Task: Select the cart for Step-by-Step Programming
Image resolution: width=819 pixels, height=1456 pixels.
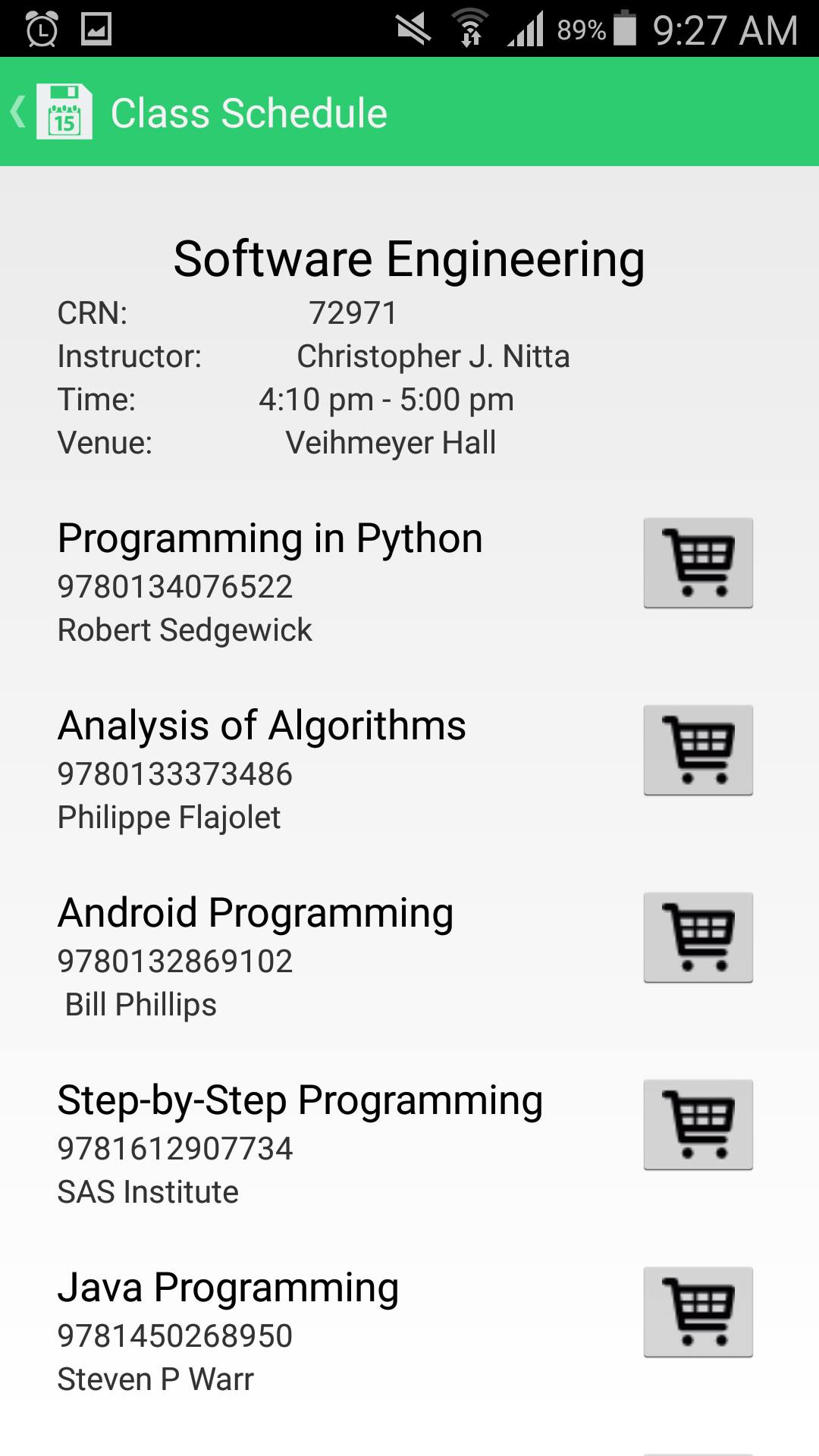Action: pyautogui.click(x=698, y=1125)
